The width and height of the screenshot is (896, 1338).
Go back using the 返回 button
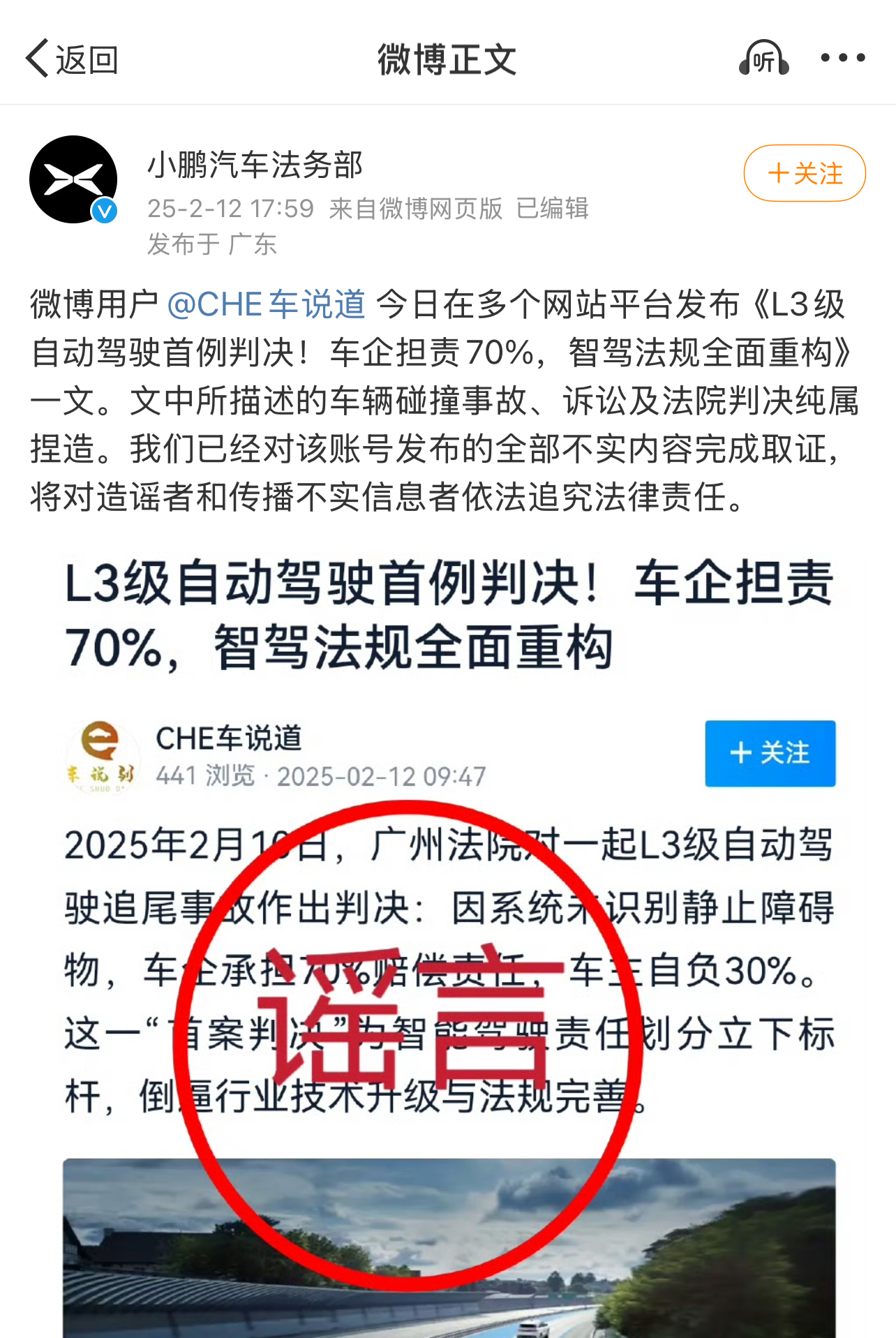coord(72,59)
